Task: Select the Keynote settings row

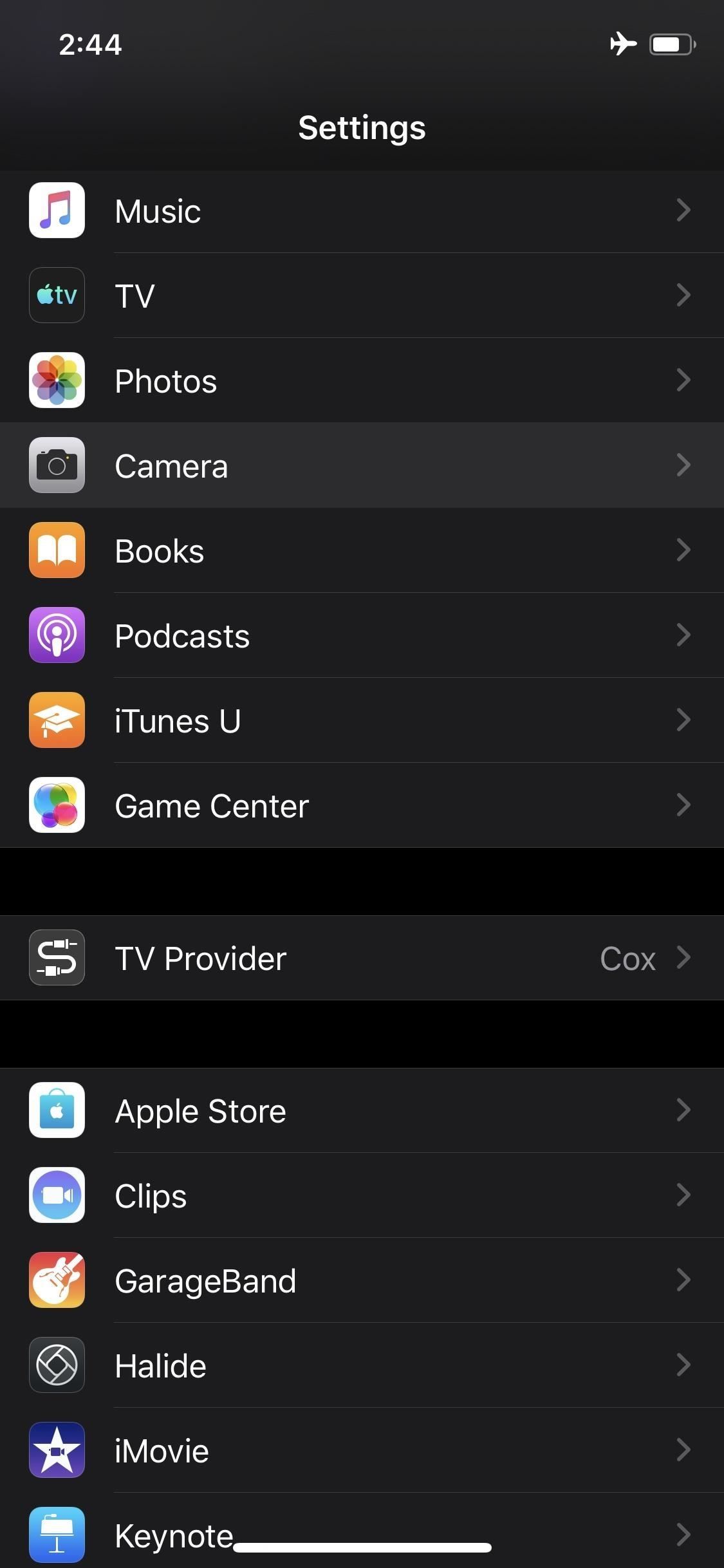Action: (x=360, y=1532)
